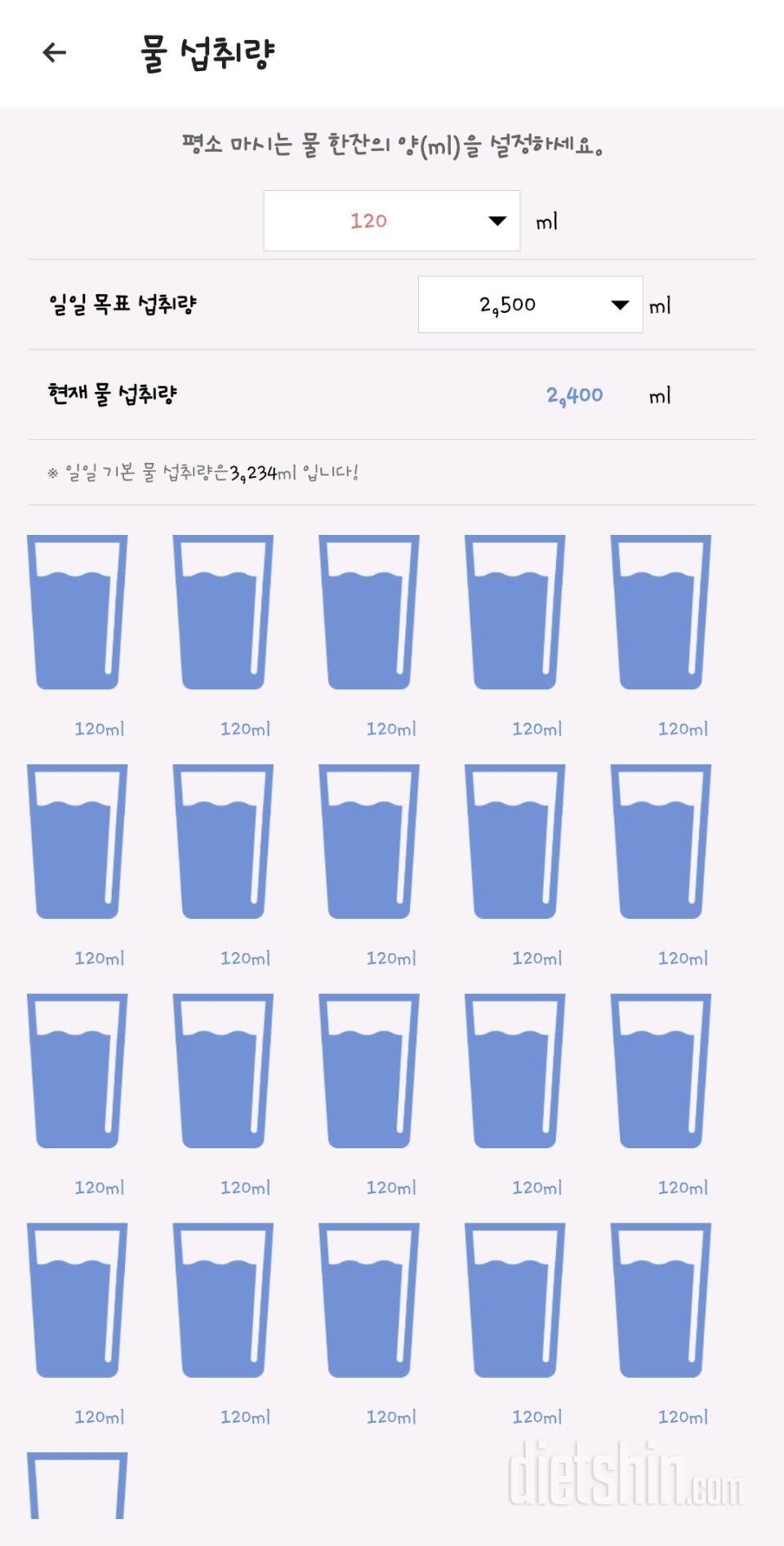Toggle the second glass in the second row

[225, 843]
